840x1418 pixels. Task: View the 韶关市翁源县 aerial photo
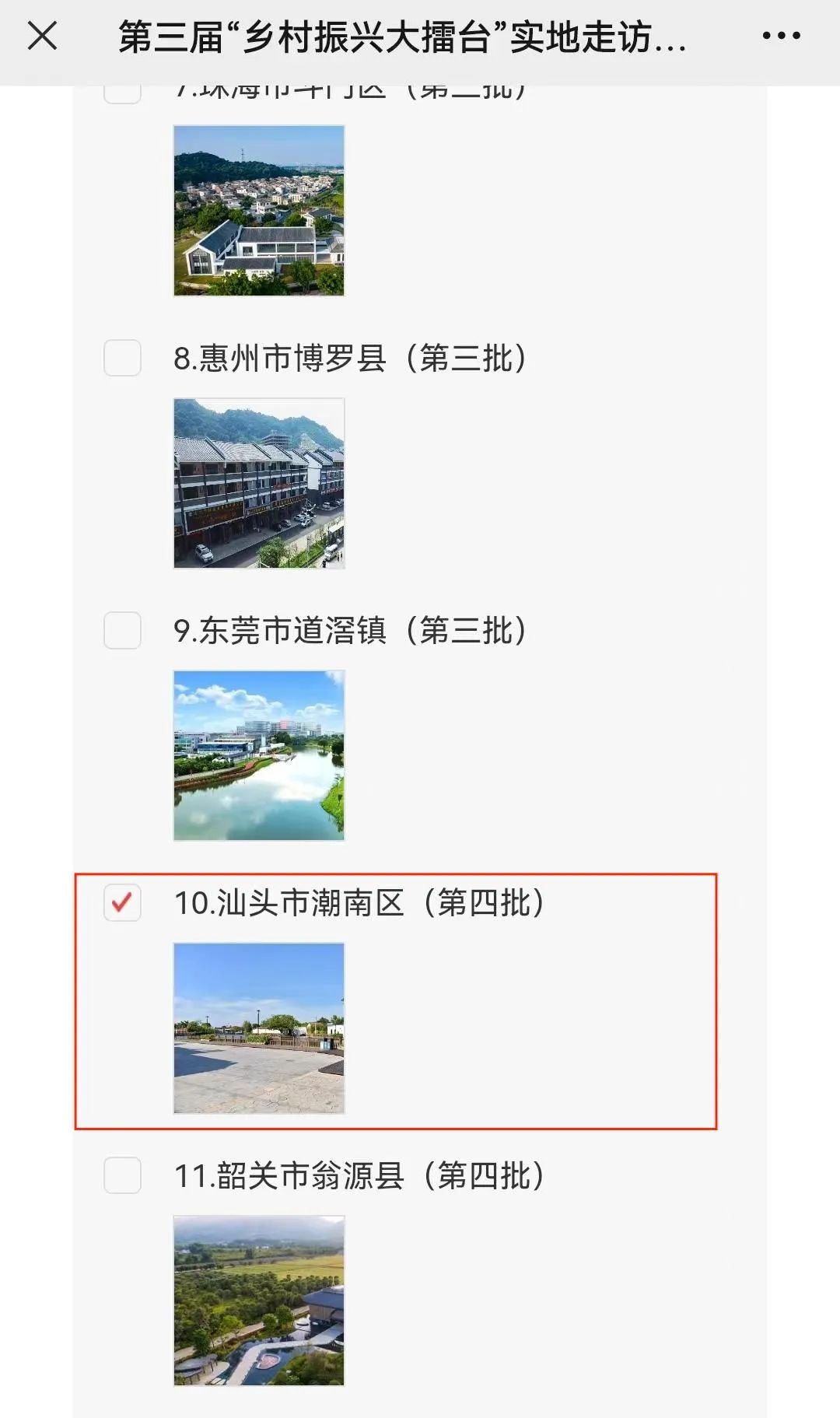pyautogui.click(x=259, y=1301)
